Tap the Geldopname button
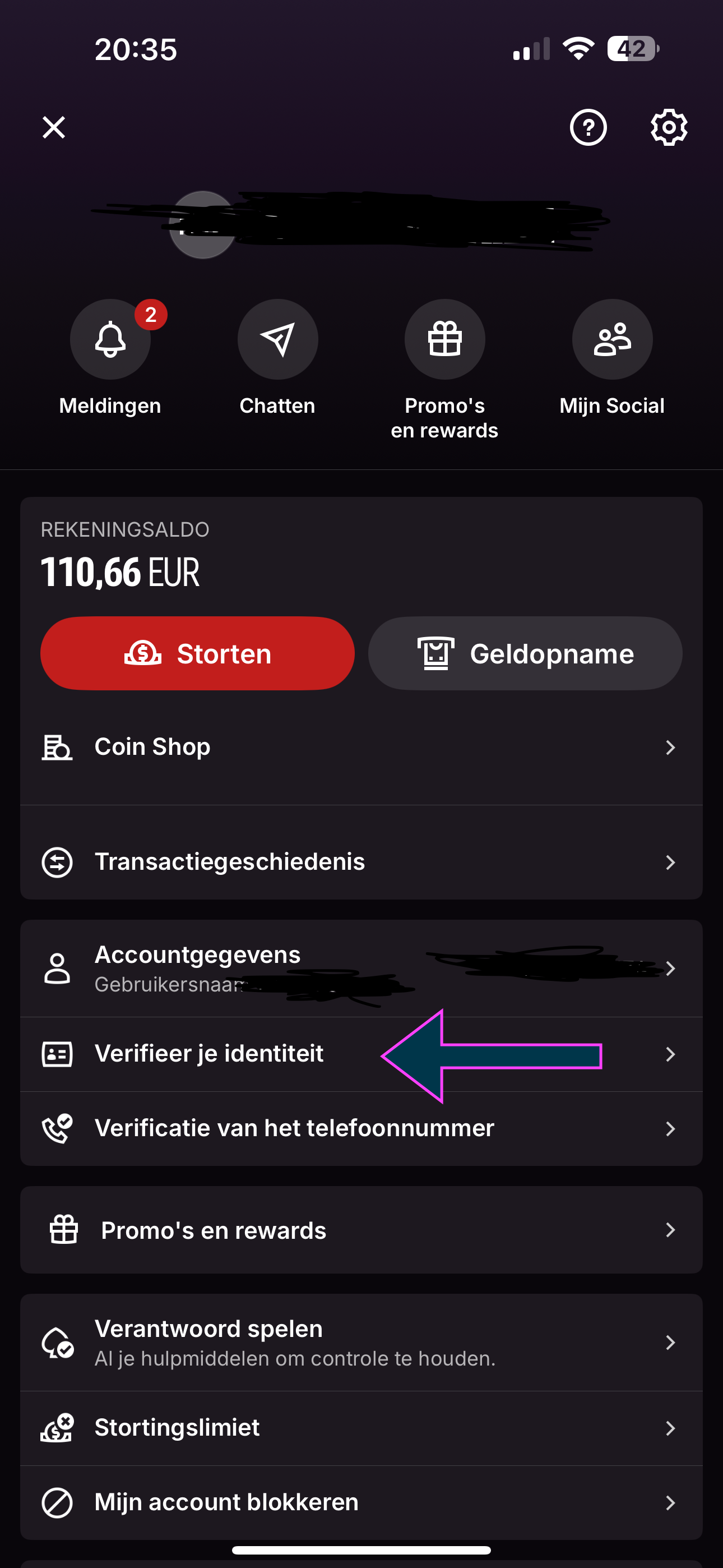 coord(525,653)
